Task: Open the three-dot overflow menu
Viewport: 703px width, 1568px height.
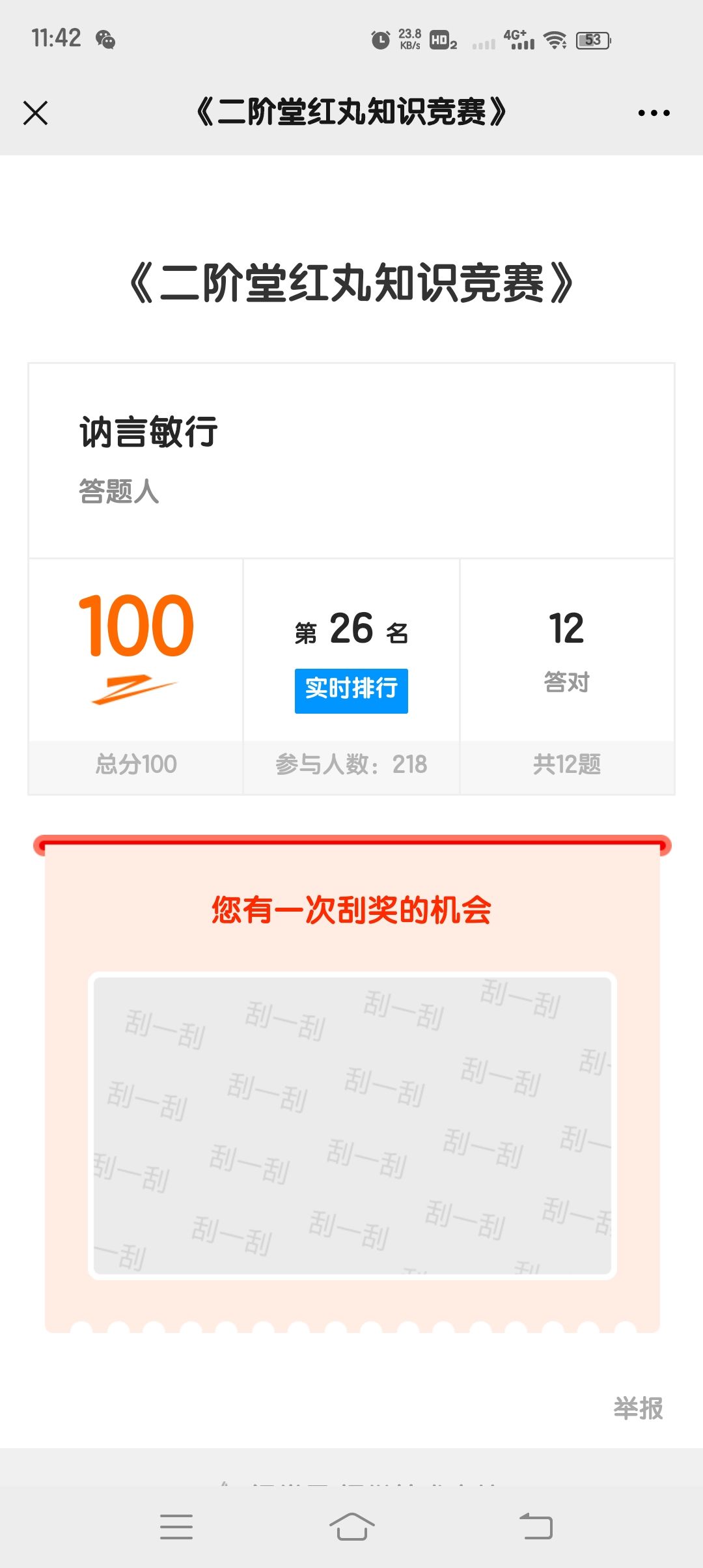Action: (x=654, y=113)
